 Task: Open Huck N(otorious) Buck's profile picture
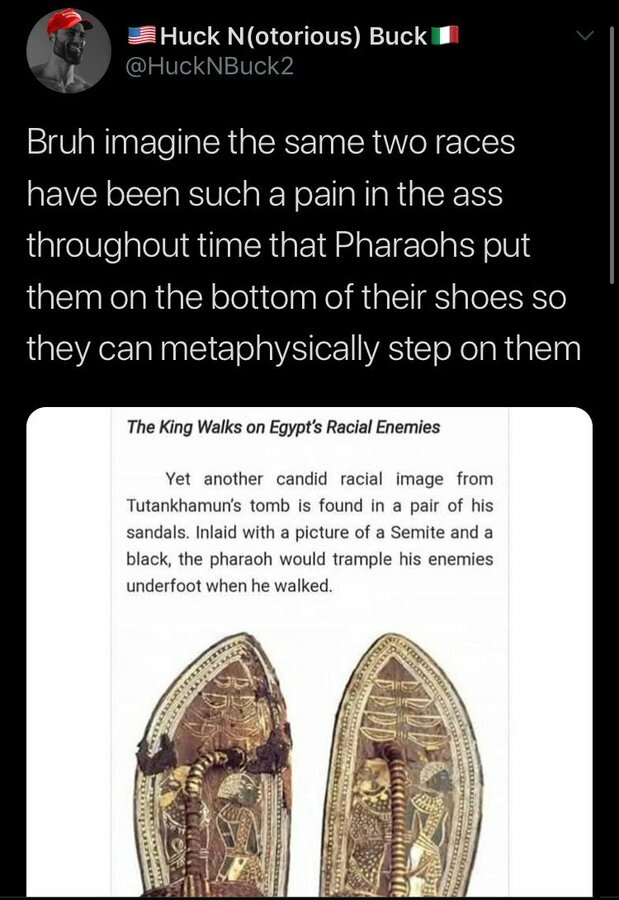[68, 52]
